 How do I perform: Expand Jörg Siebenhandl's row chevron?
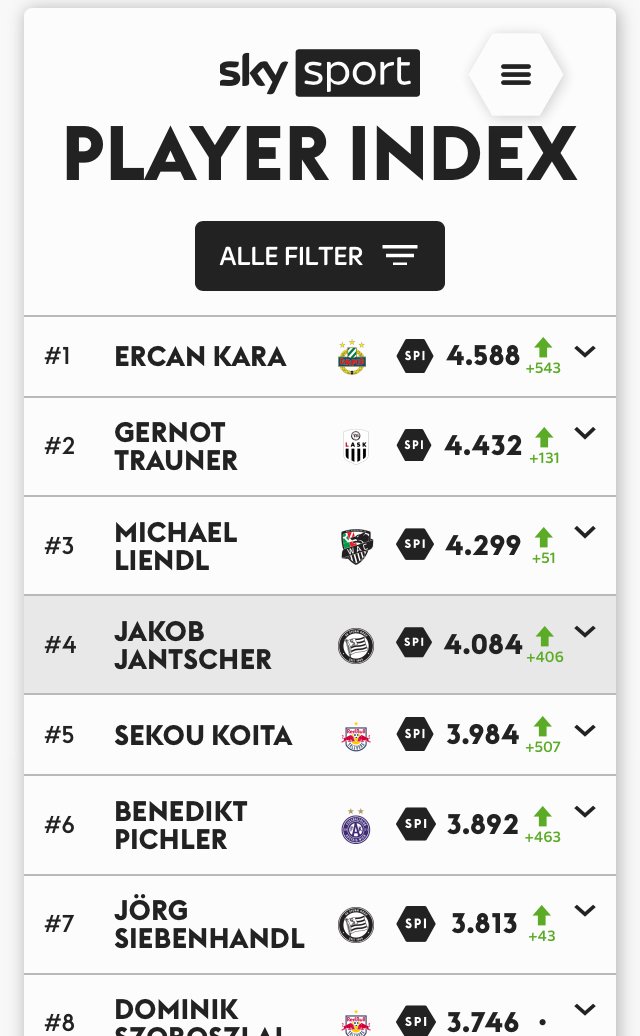[585, 910]
